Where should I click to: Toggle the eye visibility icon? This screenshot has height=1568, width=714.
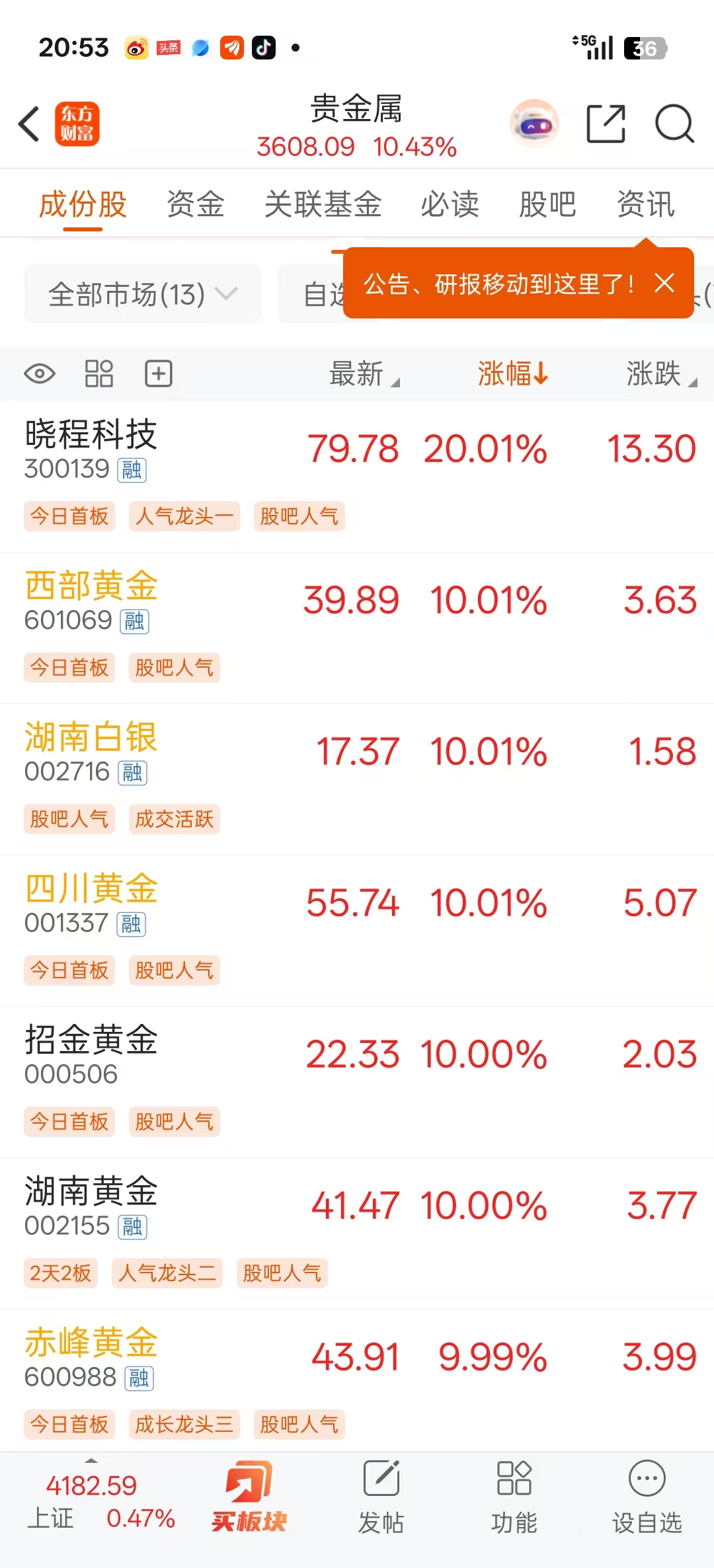(40, 373)
